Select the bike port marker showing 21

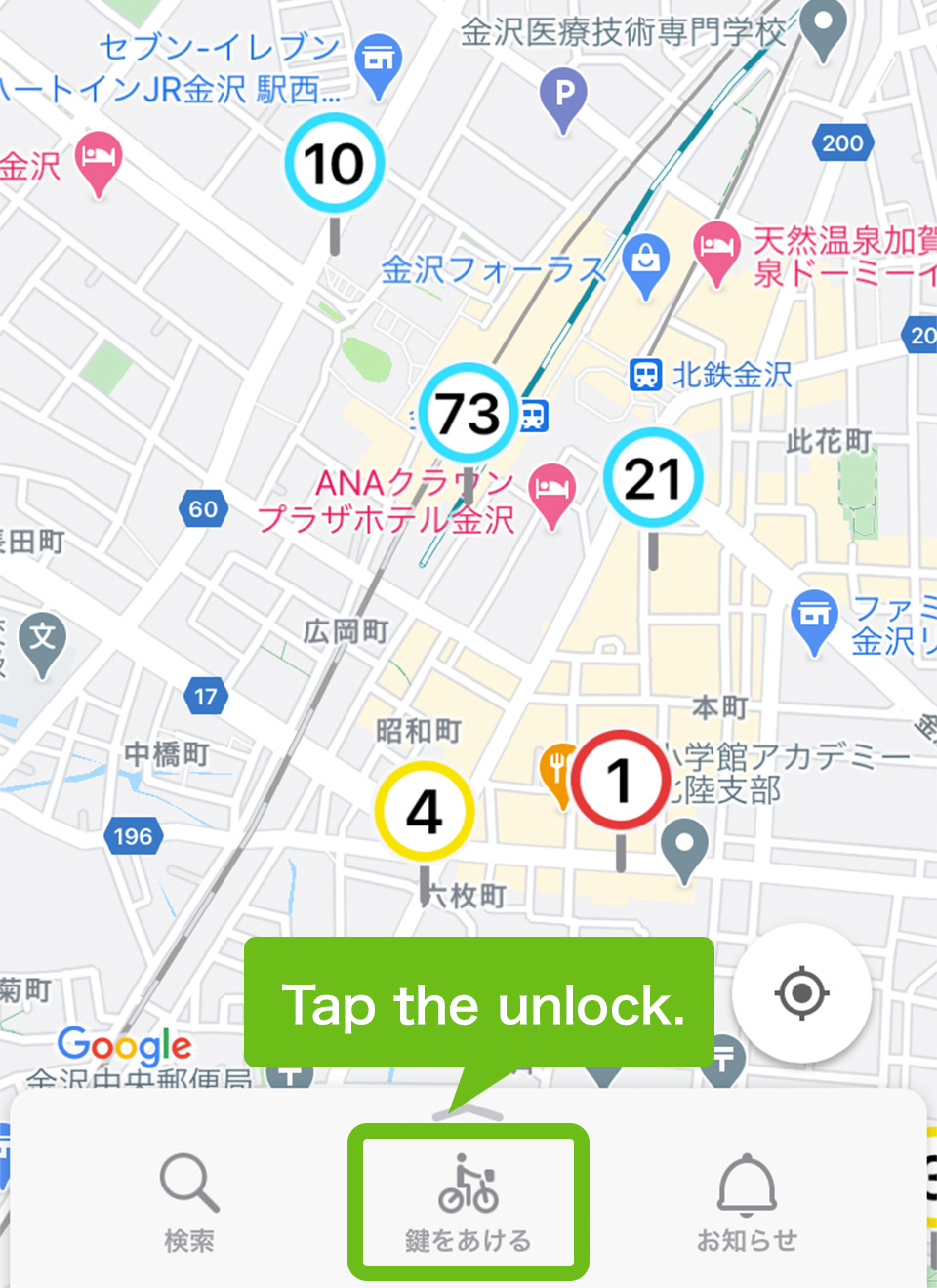(653, 478)
